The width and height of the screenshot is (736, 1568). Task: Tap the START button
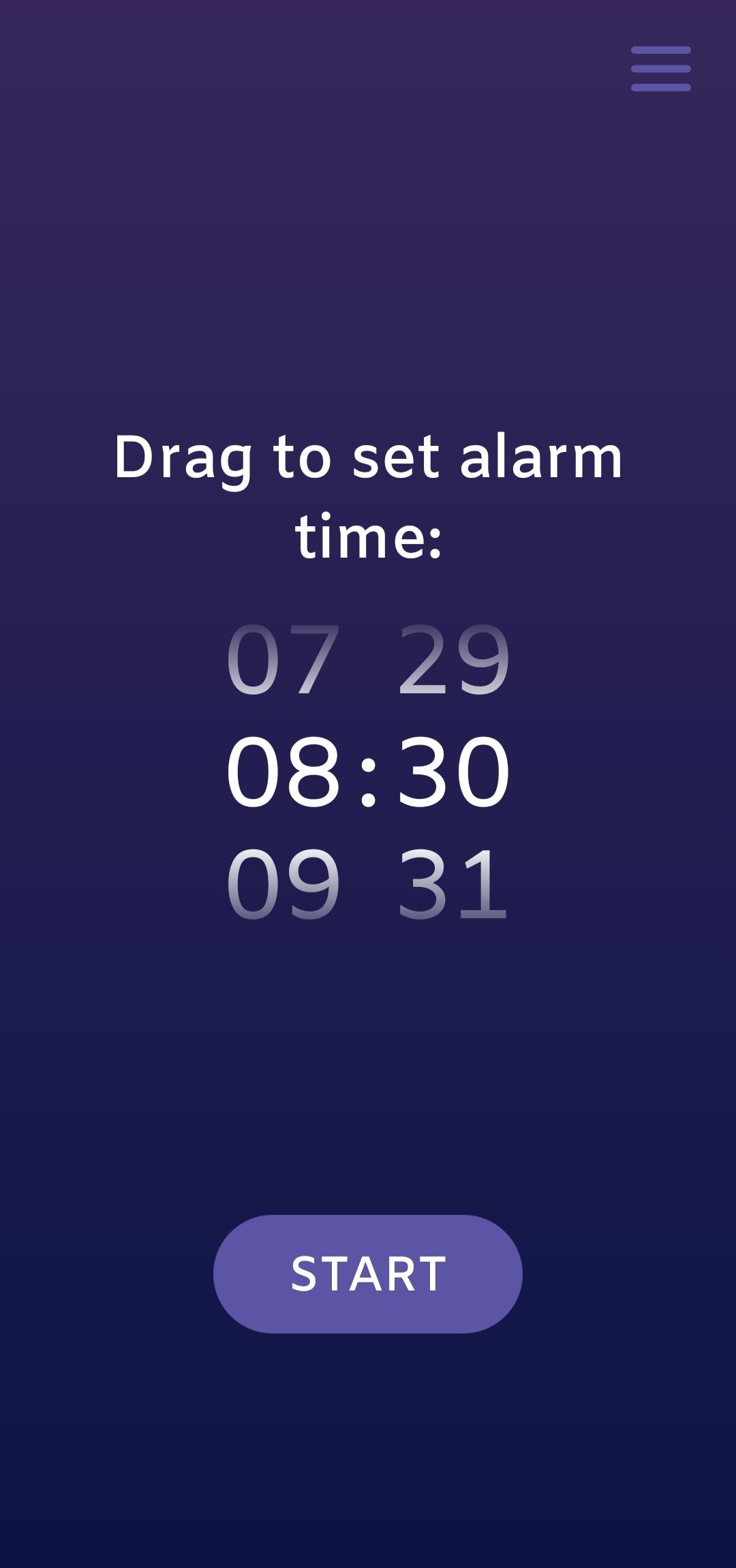368,1273
